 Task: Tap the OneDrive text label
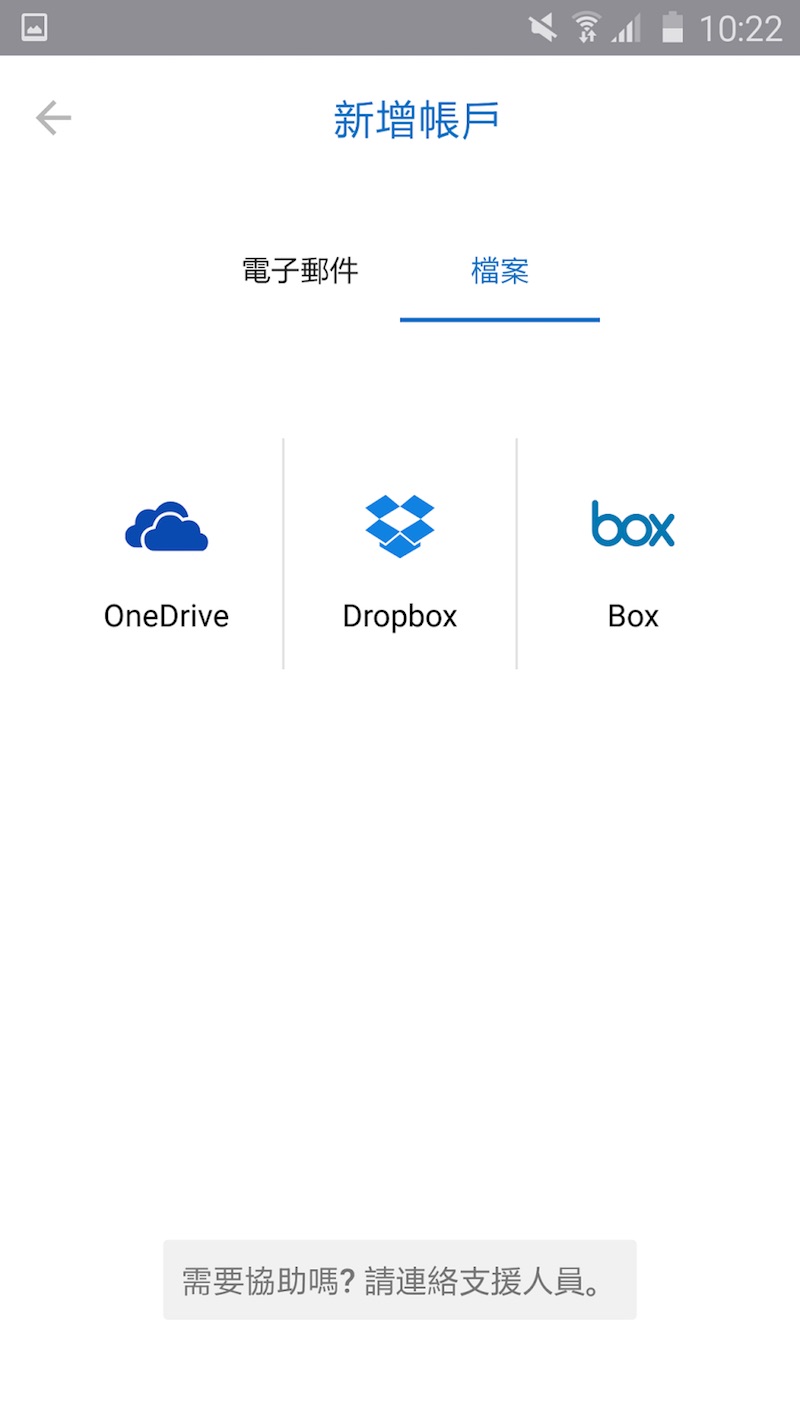coord(166,616)
